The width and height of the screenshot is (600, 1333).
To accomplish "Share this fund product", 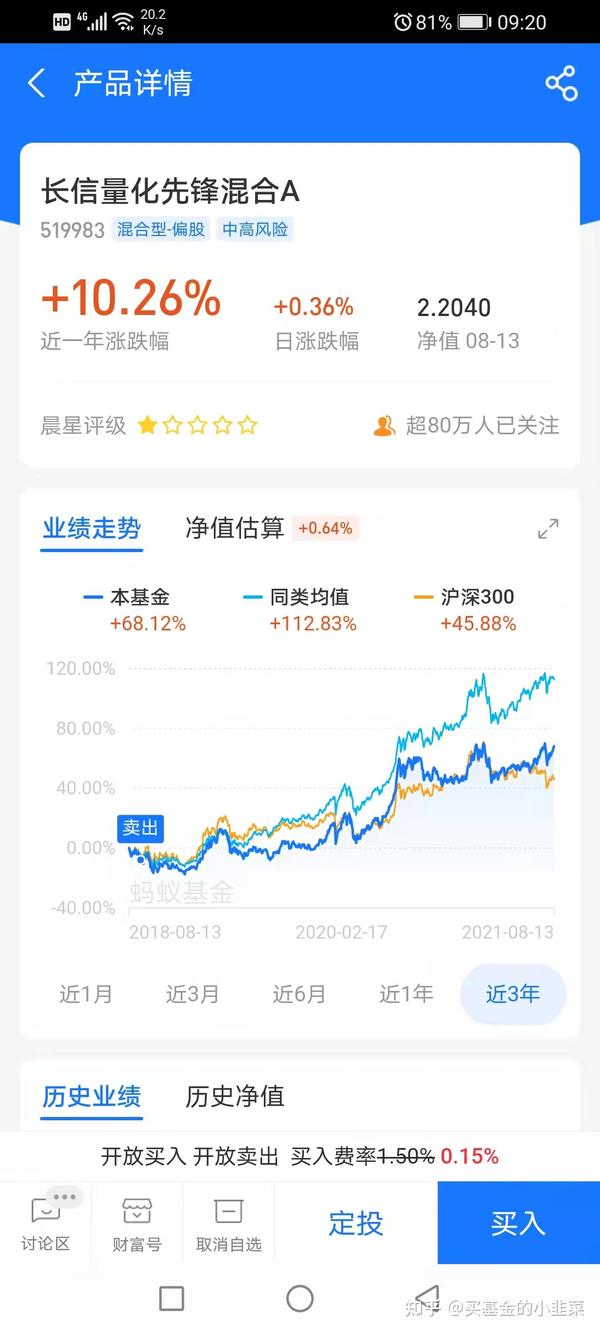I will (x=561, y=84).
